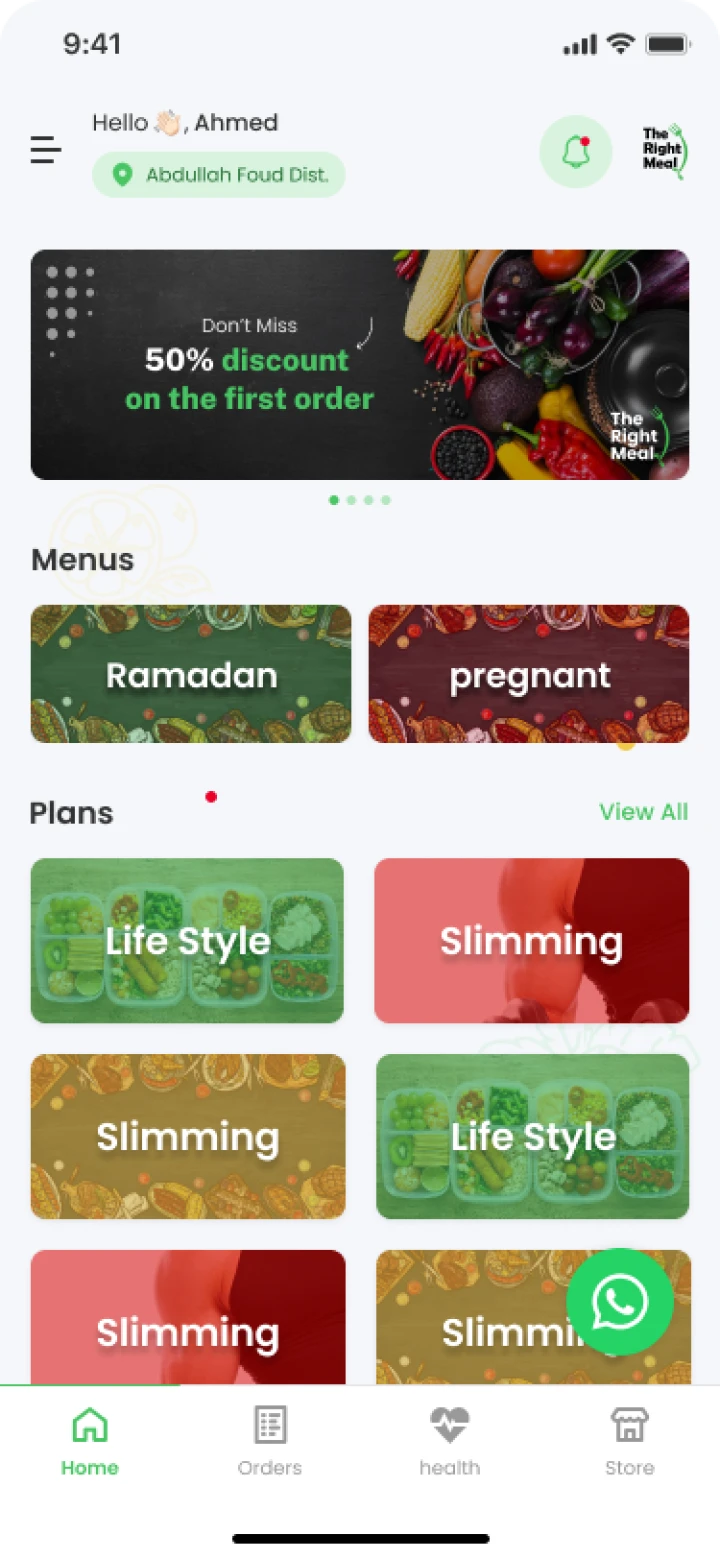The image size is (720, 1559).
Task: Open the Ramadan menu
Action: [x=191, y=674]
